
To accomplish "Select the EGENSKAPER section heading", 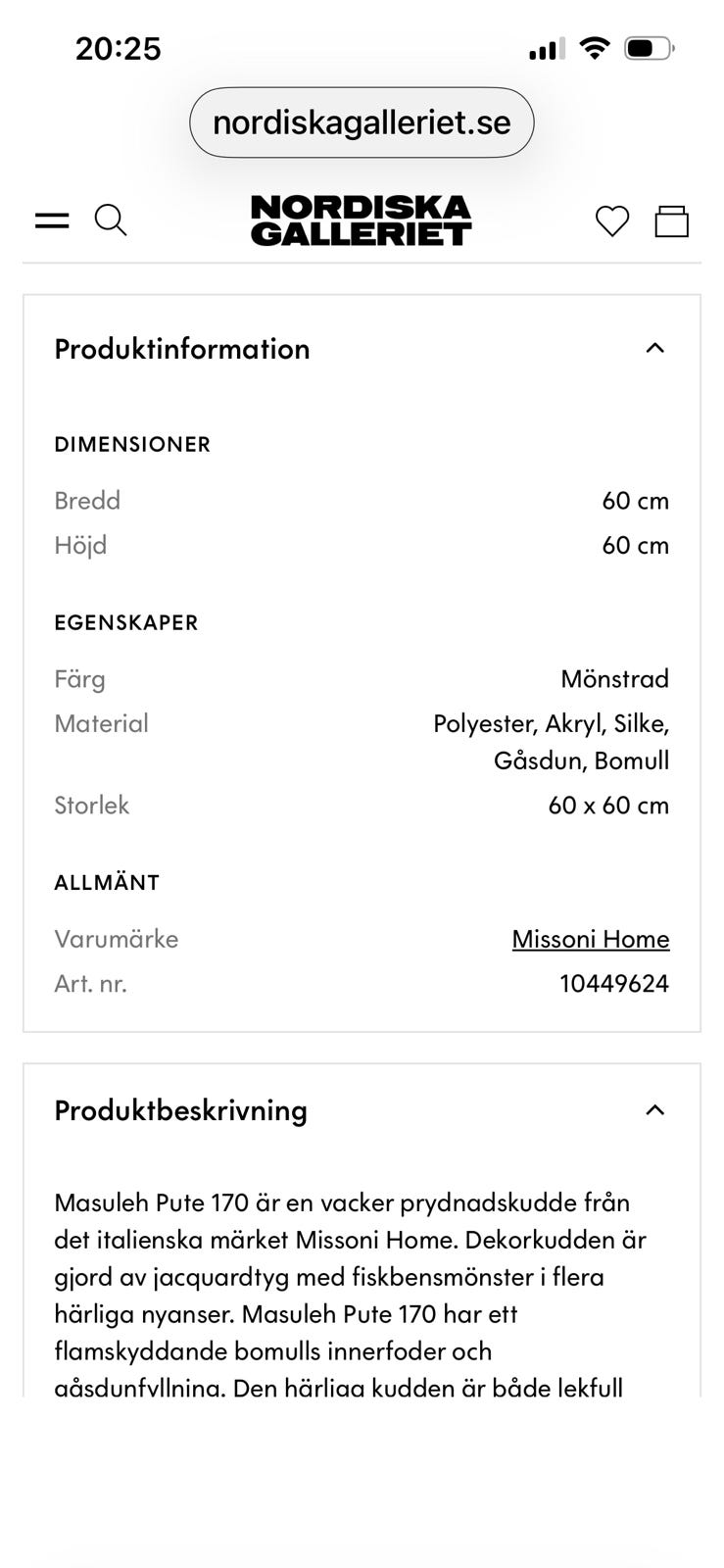I will (x=126, y=622).
